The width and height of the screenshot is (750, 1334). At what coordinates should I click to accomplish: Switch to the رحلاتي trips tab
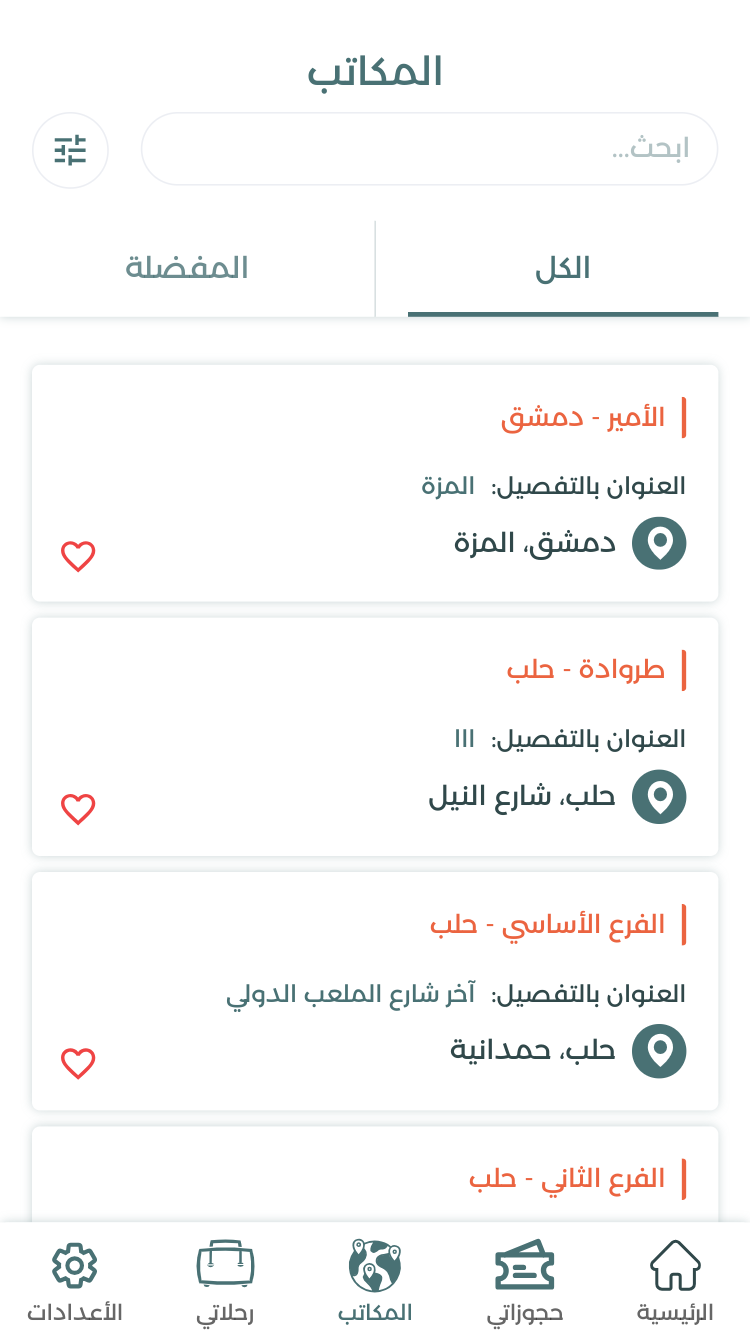[225, 1281]
